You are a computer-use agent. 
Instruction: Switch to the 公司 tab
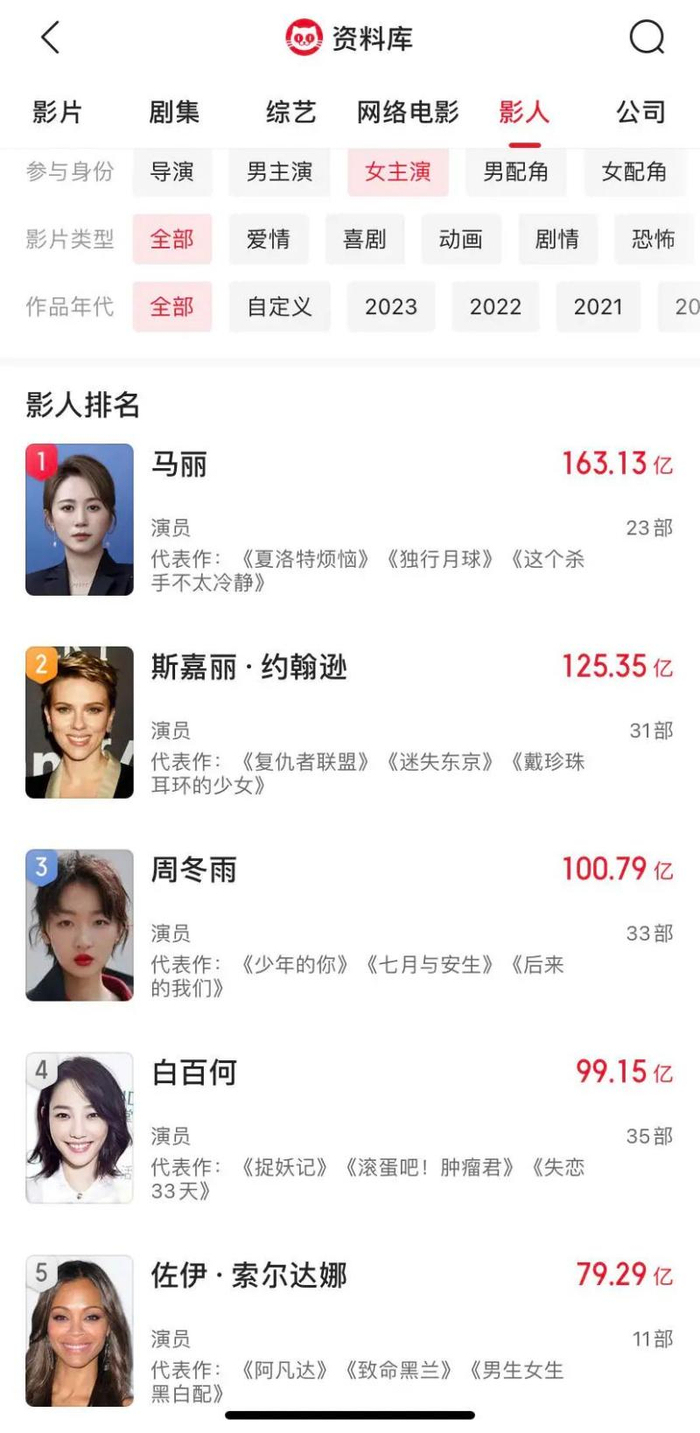click(641, 112)
